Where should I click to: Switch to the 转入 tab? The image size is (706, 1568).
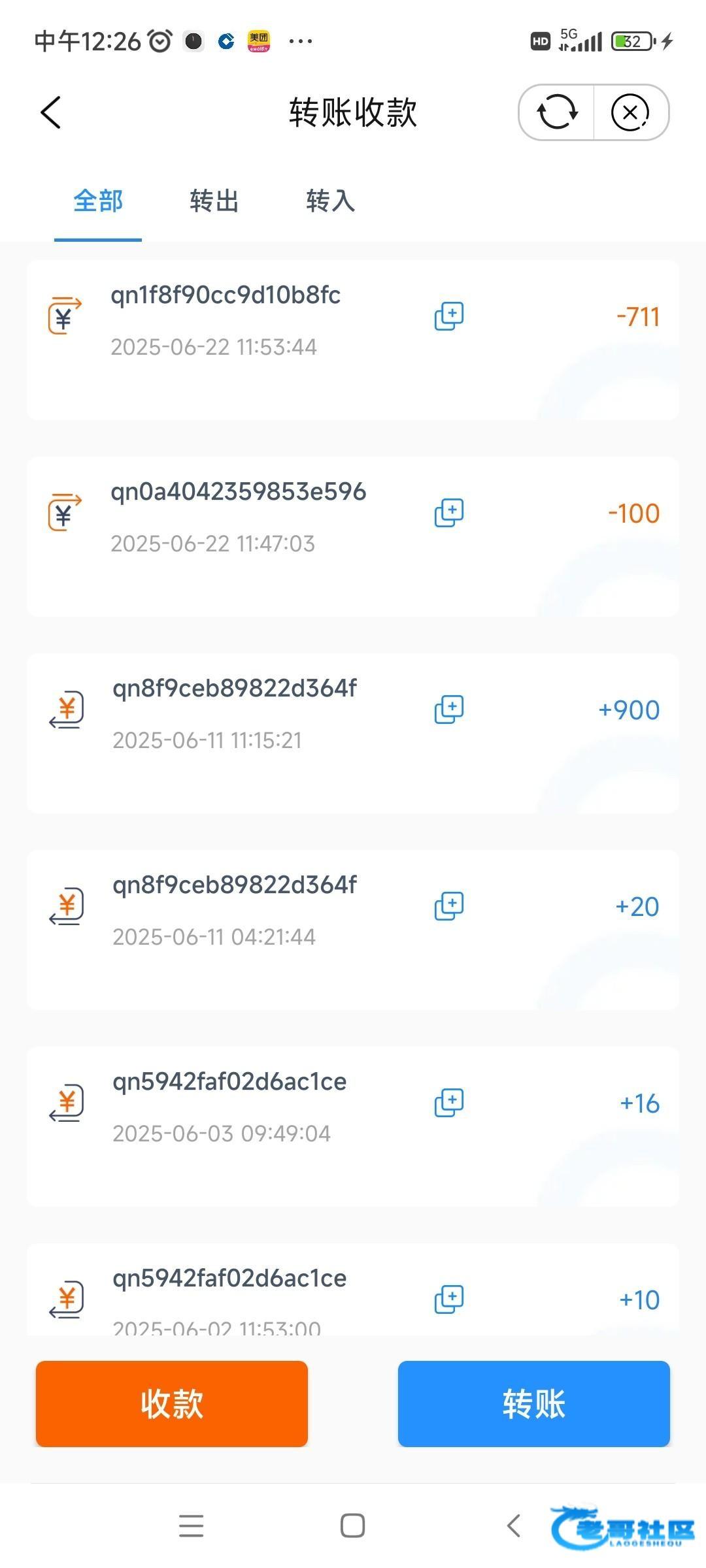tap(331, 201)
